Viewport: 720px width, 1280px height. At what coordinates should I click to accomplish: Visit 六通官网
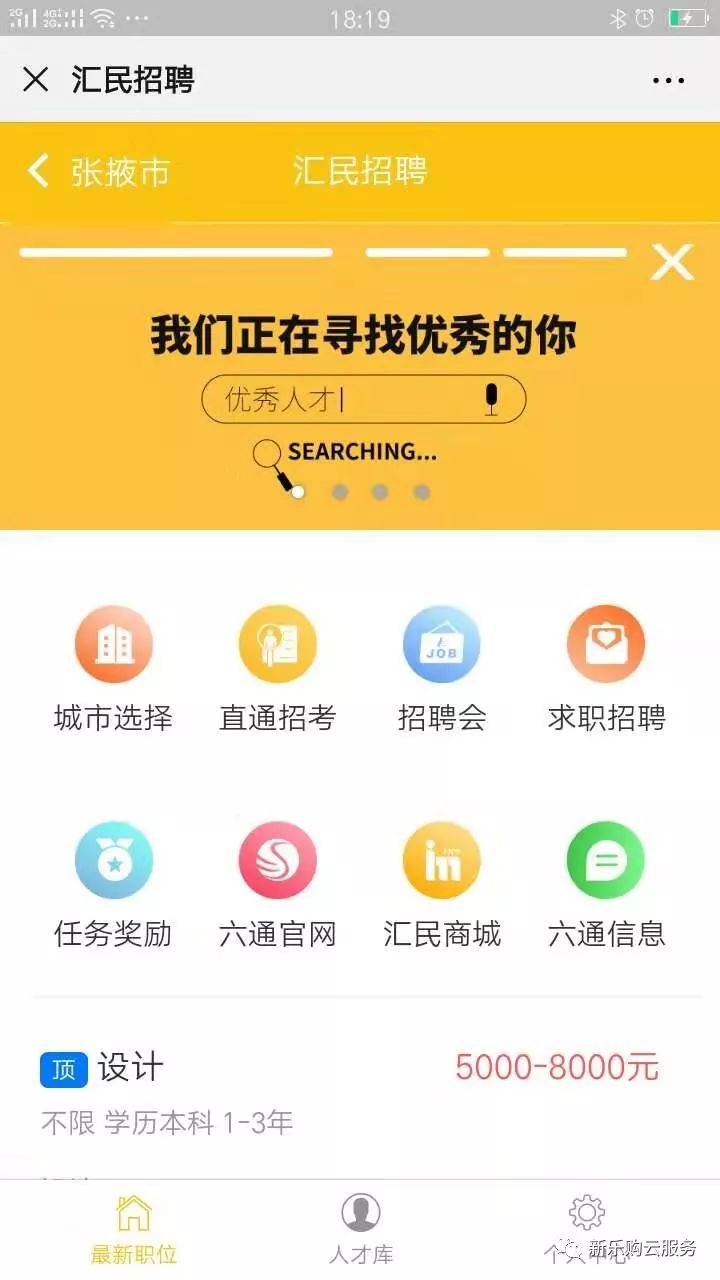tap(277, 885)
